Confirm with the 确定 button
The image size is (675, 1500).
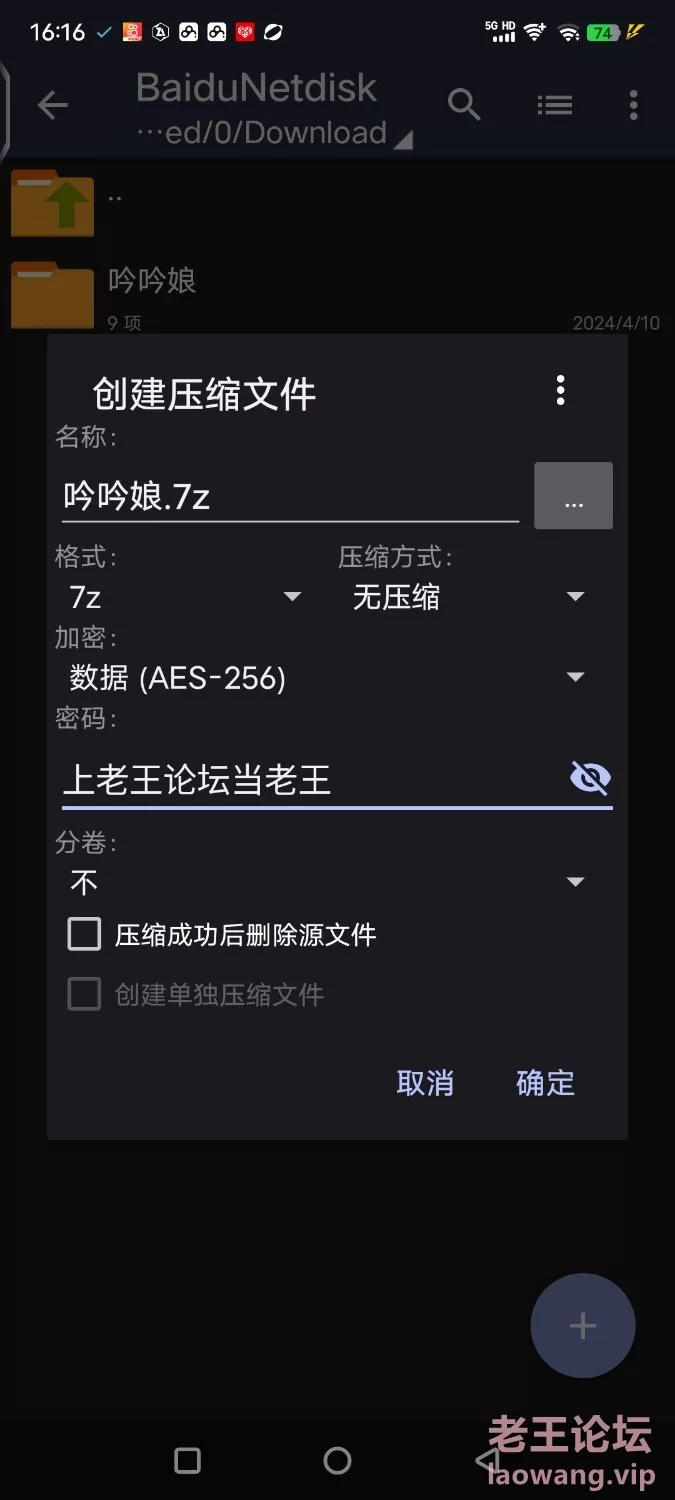click(x=546, y=1083)
